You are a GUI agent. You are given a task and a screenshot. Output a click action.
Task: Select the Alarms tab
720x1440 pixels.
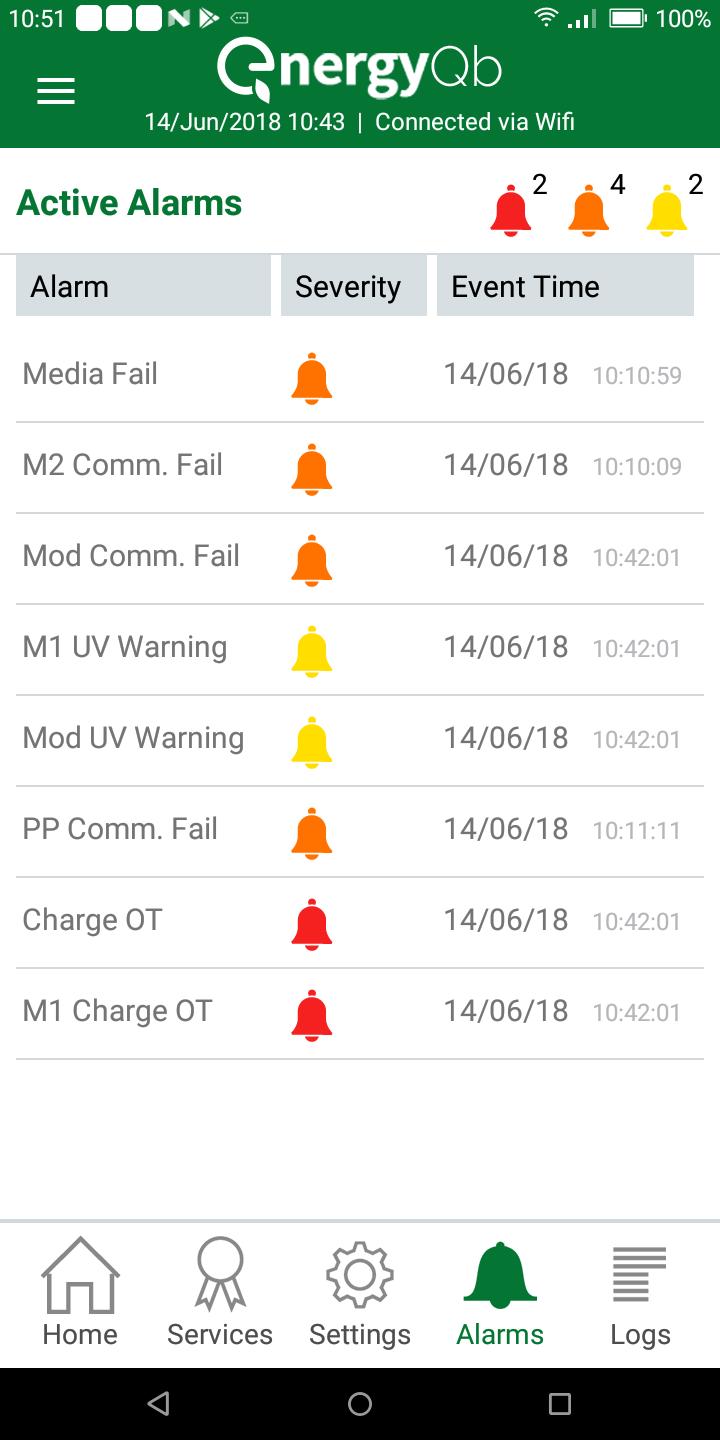point(500,1293)
